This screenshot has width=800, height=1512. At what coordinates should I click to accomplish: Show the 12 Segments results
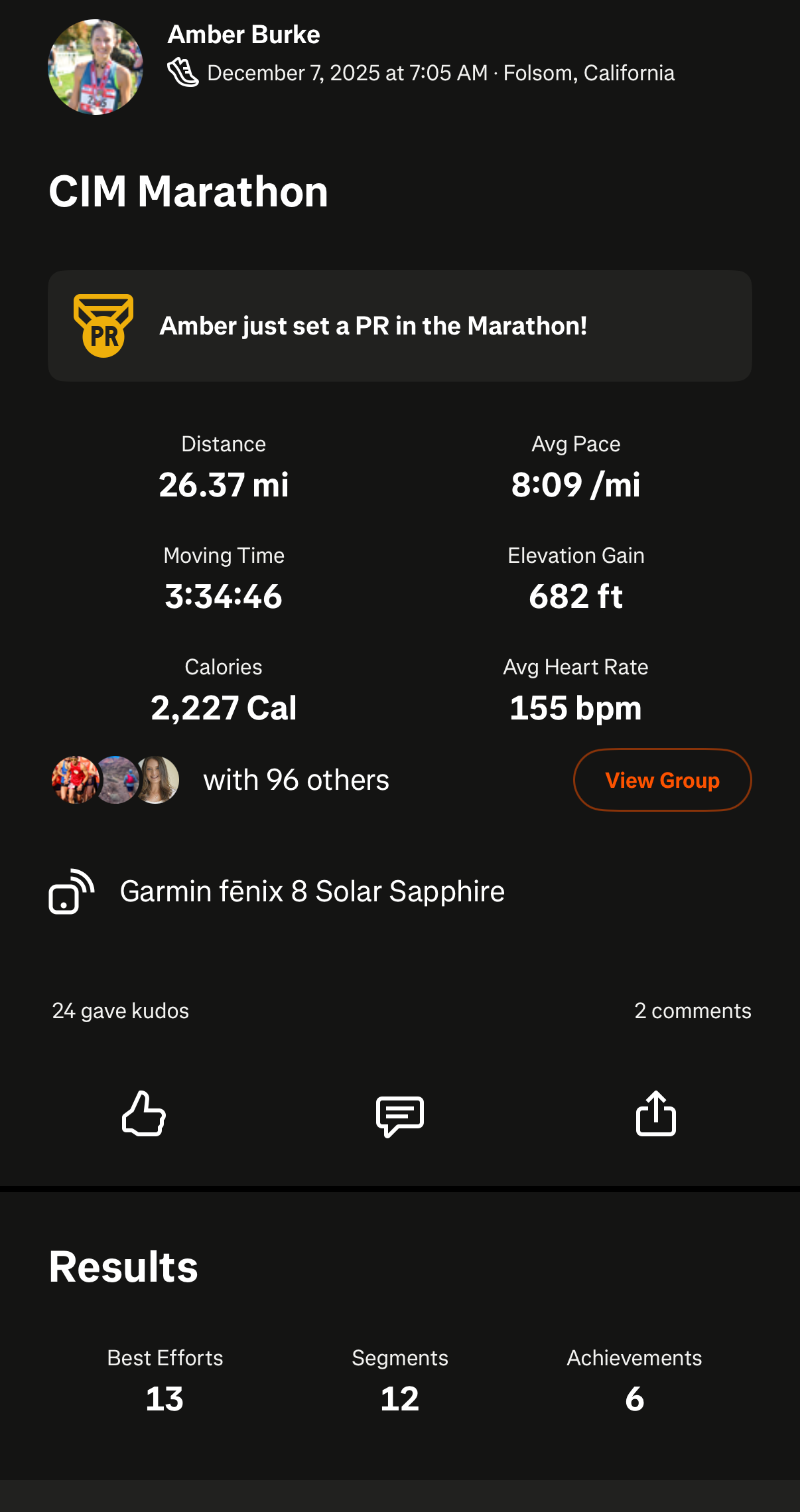(x=399, y=1381)
